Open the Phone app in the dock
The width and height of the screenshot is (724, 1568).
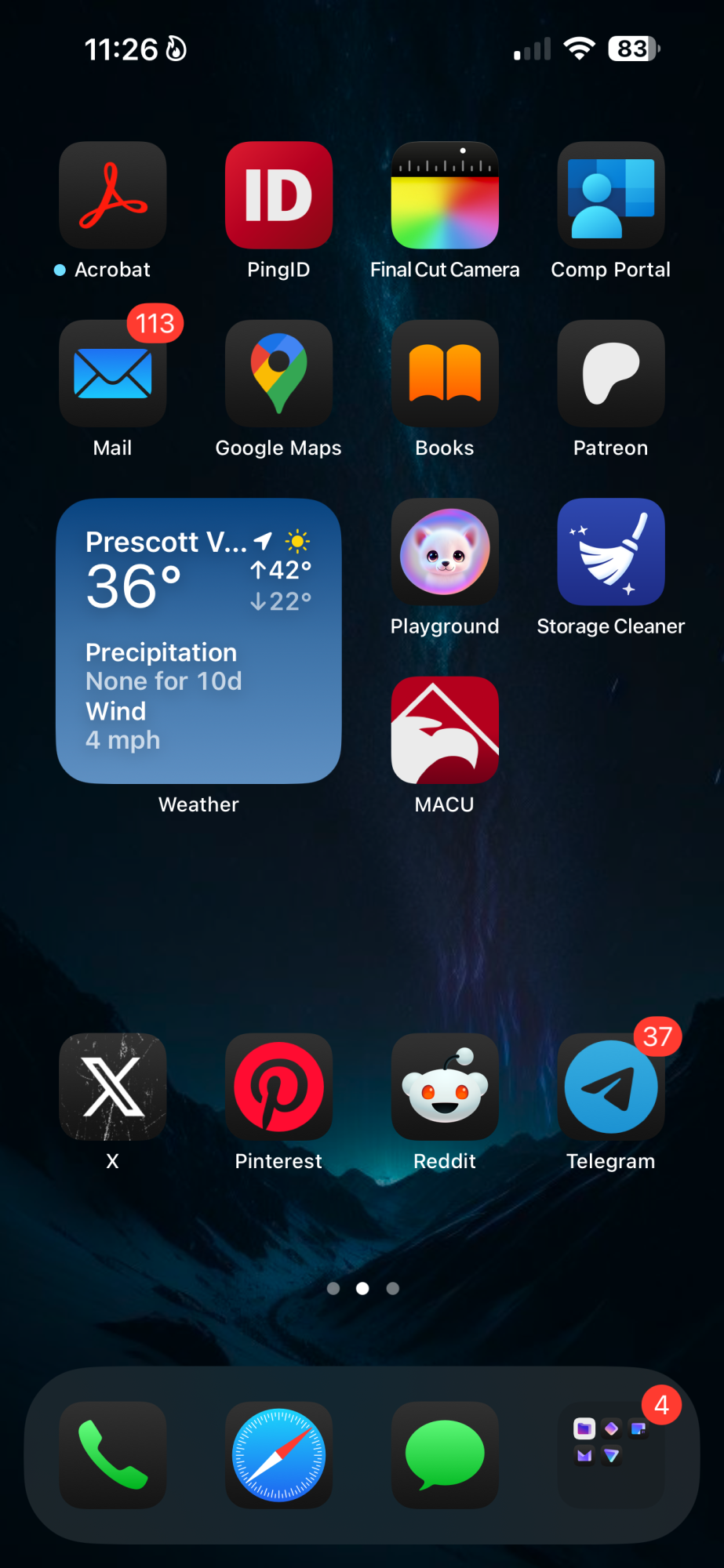113,1455
